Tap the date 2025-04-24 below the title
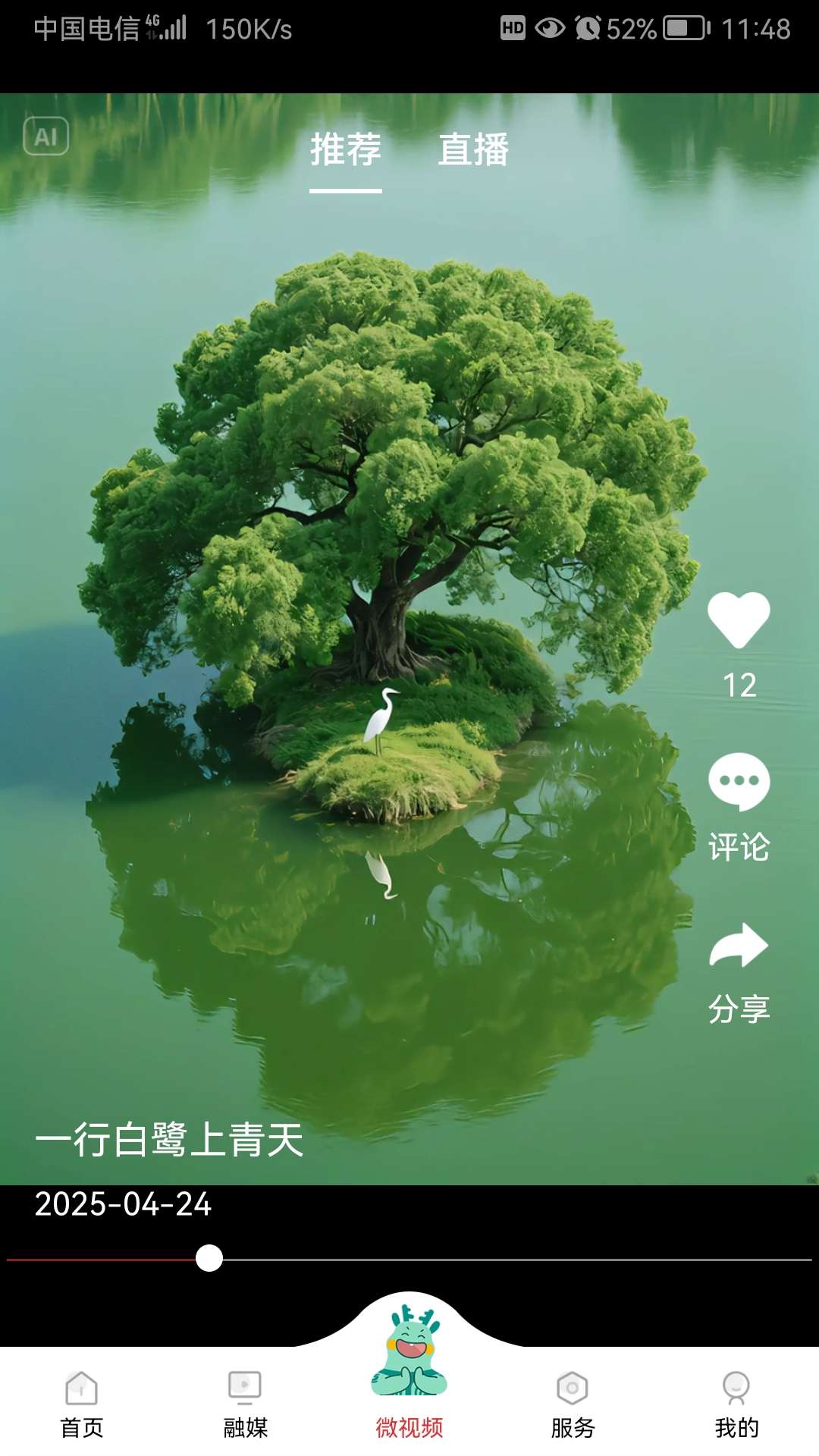 124,1206
